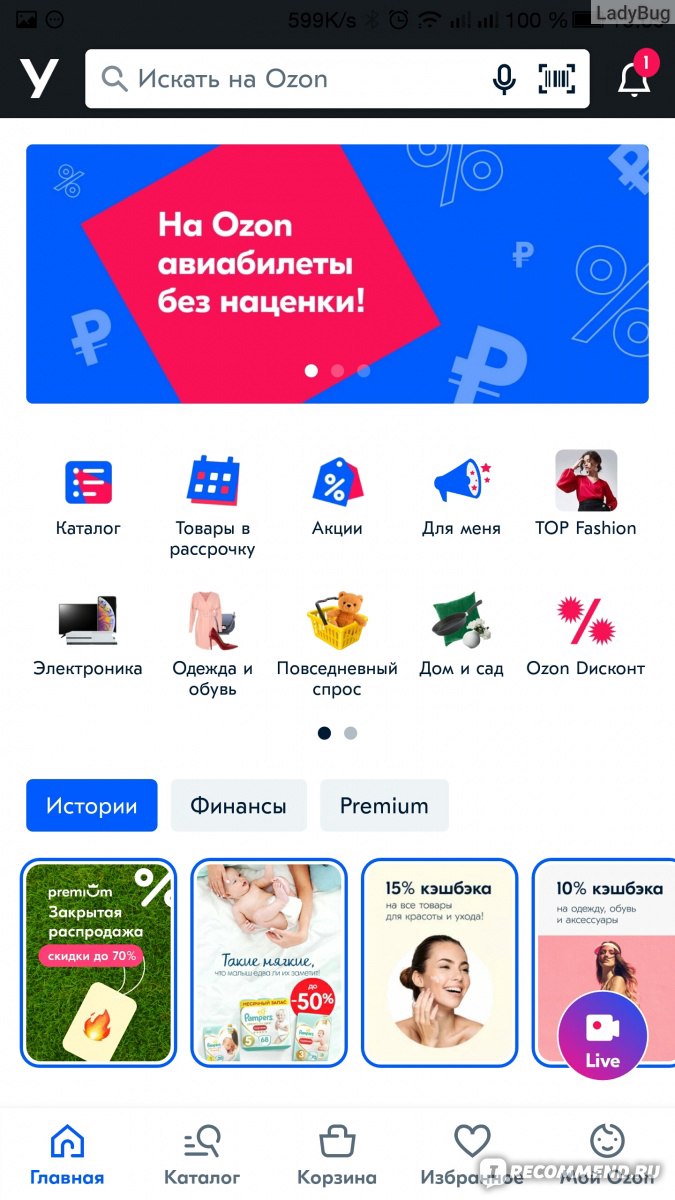Open the Live video button

602,1036
